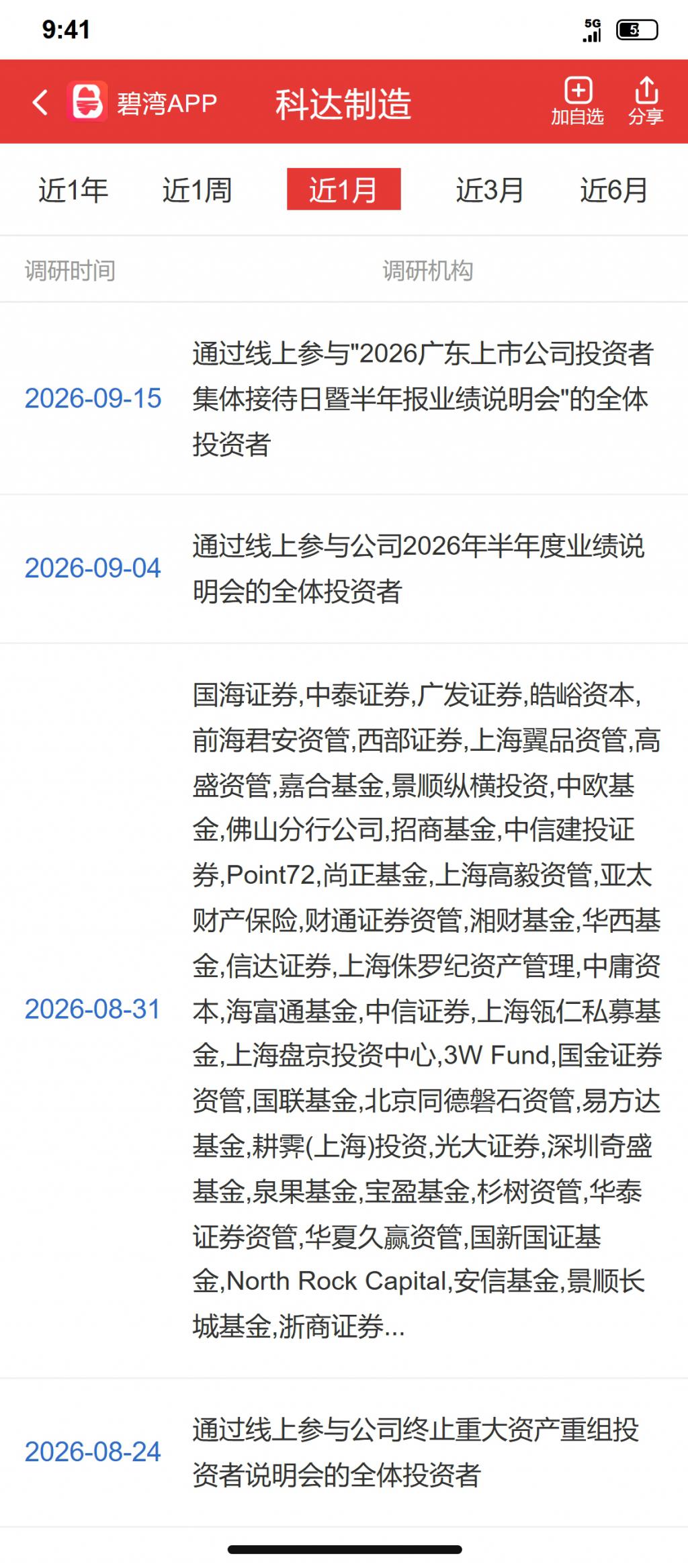
Task: Switch to the 近6月 tab
Action: [613, 190]
